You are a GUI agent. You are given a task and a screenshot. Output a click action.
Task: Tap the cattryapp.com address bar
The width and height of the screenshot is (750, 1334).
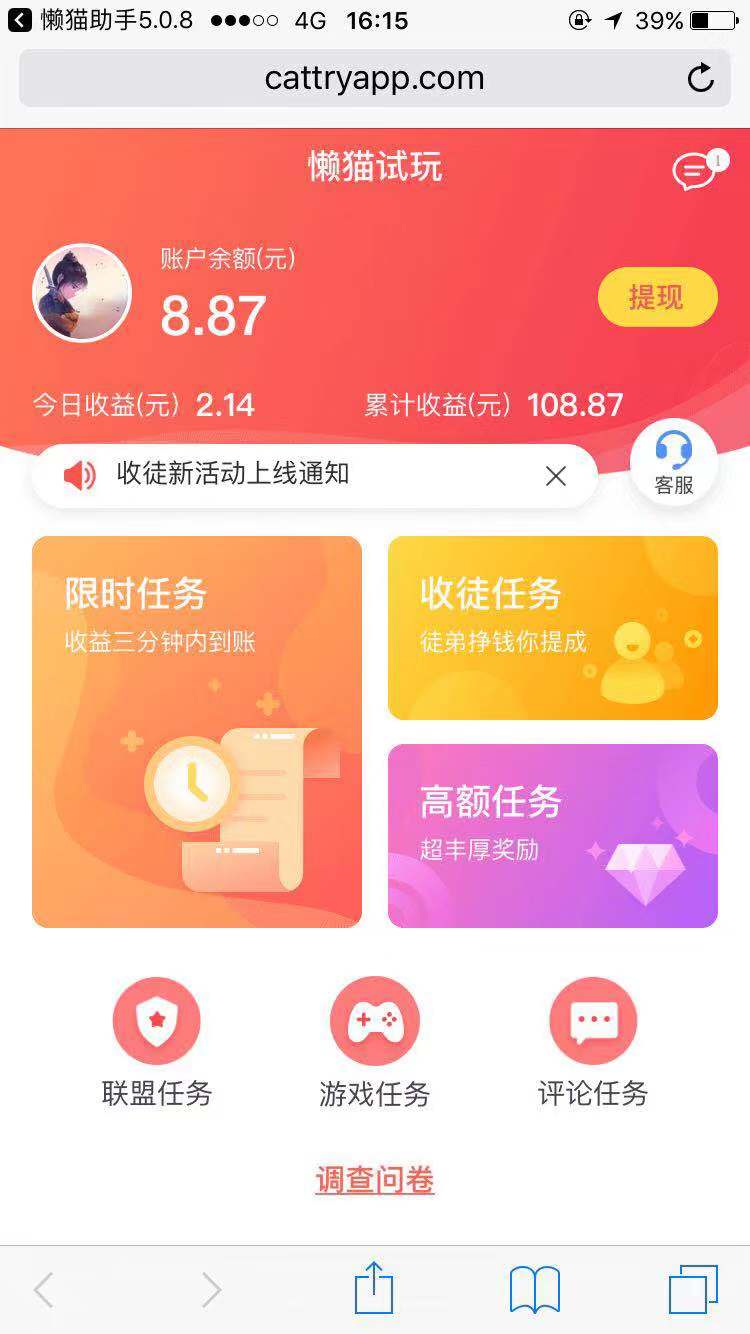coord(374,78)
